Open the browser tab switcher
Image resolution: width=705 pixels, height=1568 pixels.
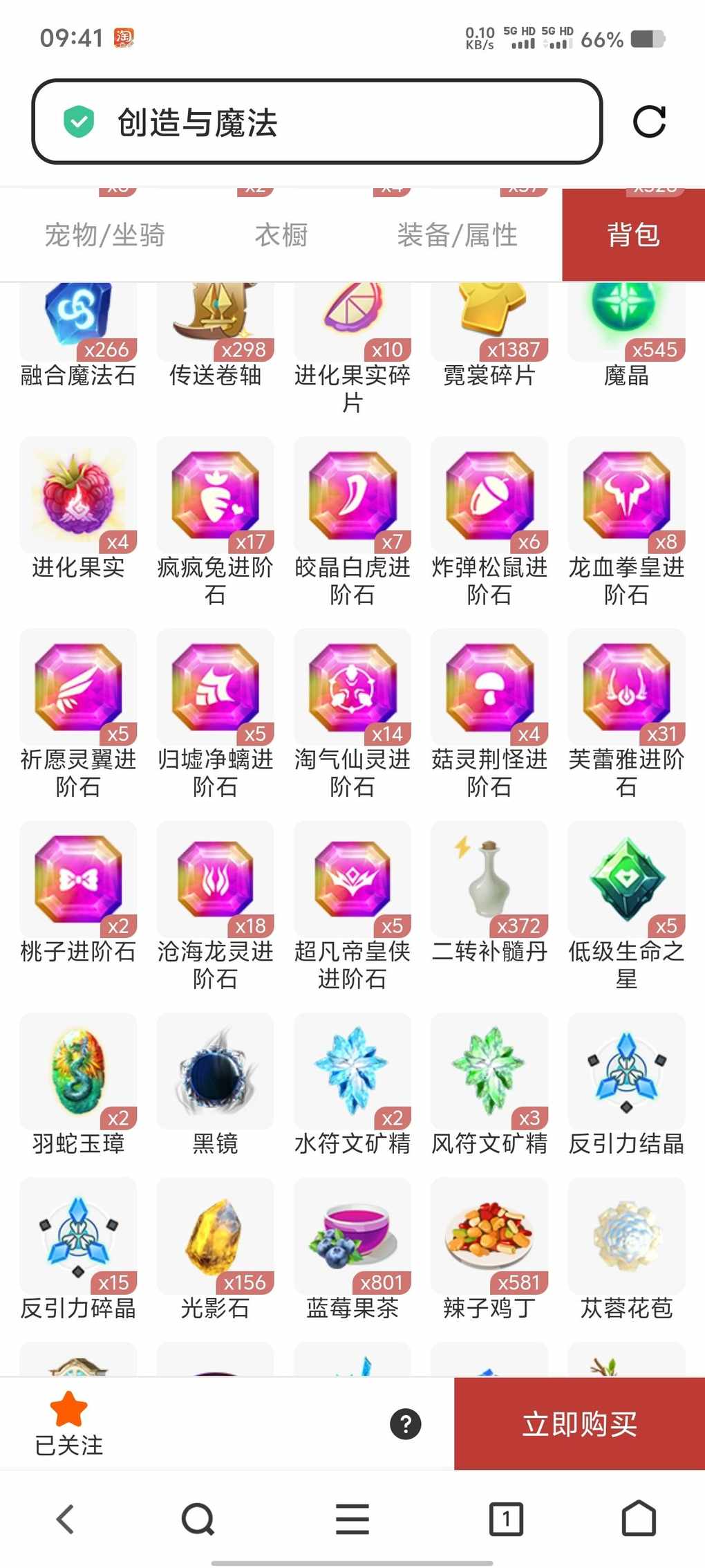(x=506, y=1519)
